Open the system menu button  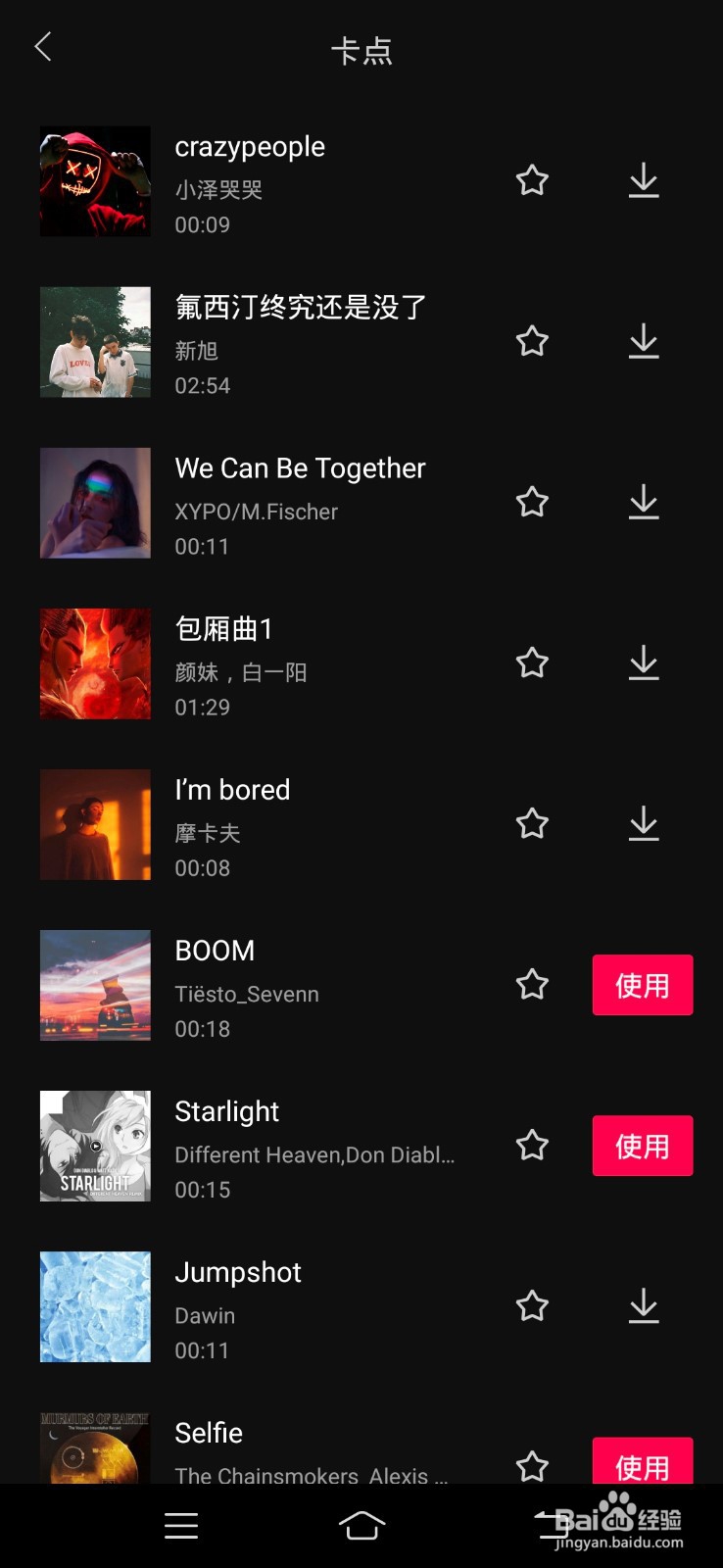[181, 1526]
